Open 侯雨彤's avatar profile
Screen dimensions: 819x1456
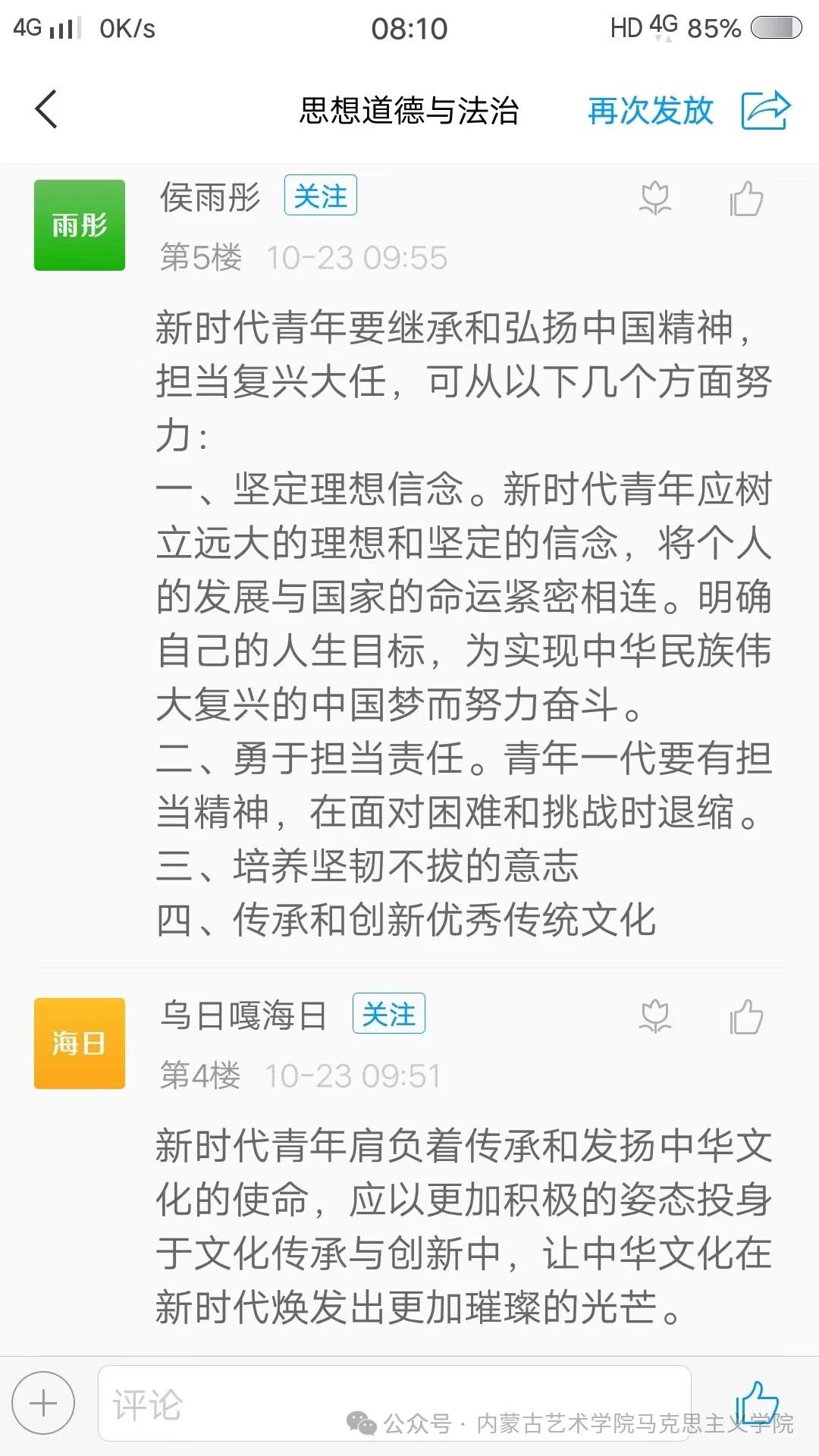pyautogui.click(x=80, y=225)
